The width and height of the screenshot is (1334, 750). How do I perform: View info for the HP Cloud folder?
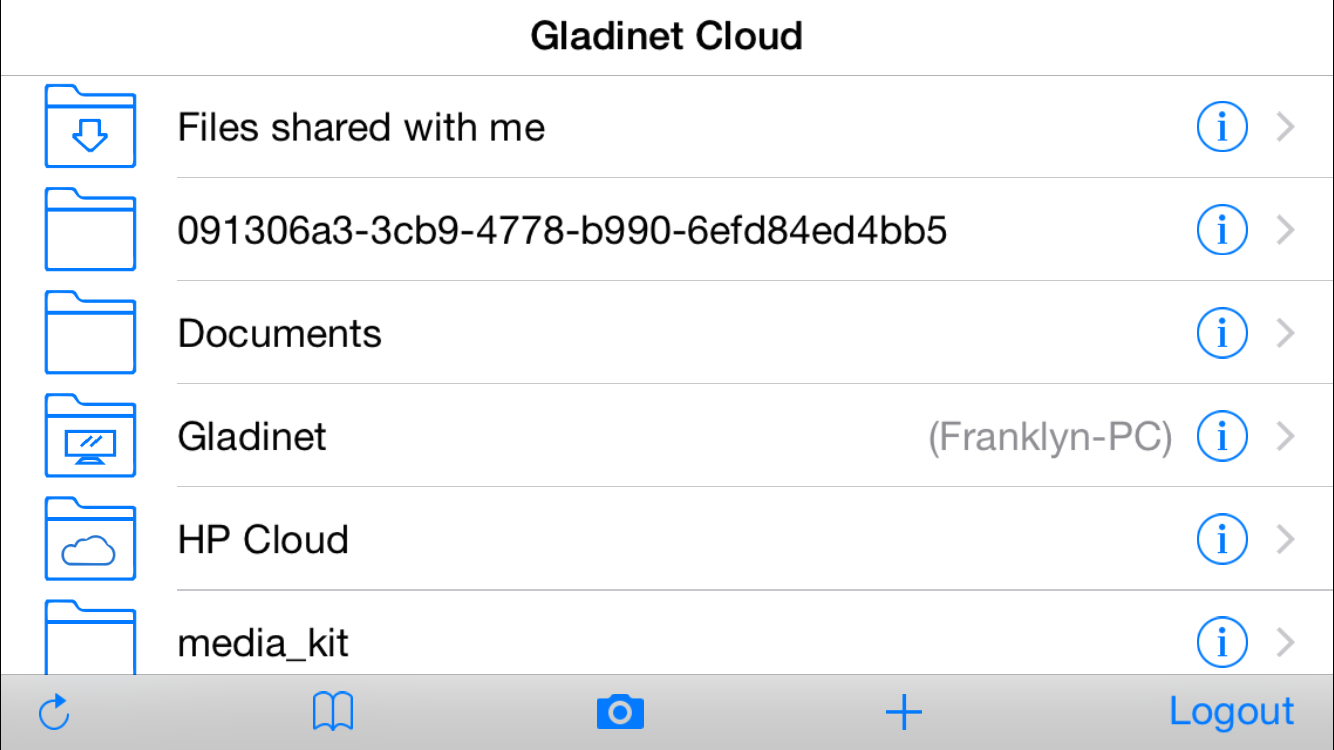[1221, 539]
